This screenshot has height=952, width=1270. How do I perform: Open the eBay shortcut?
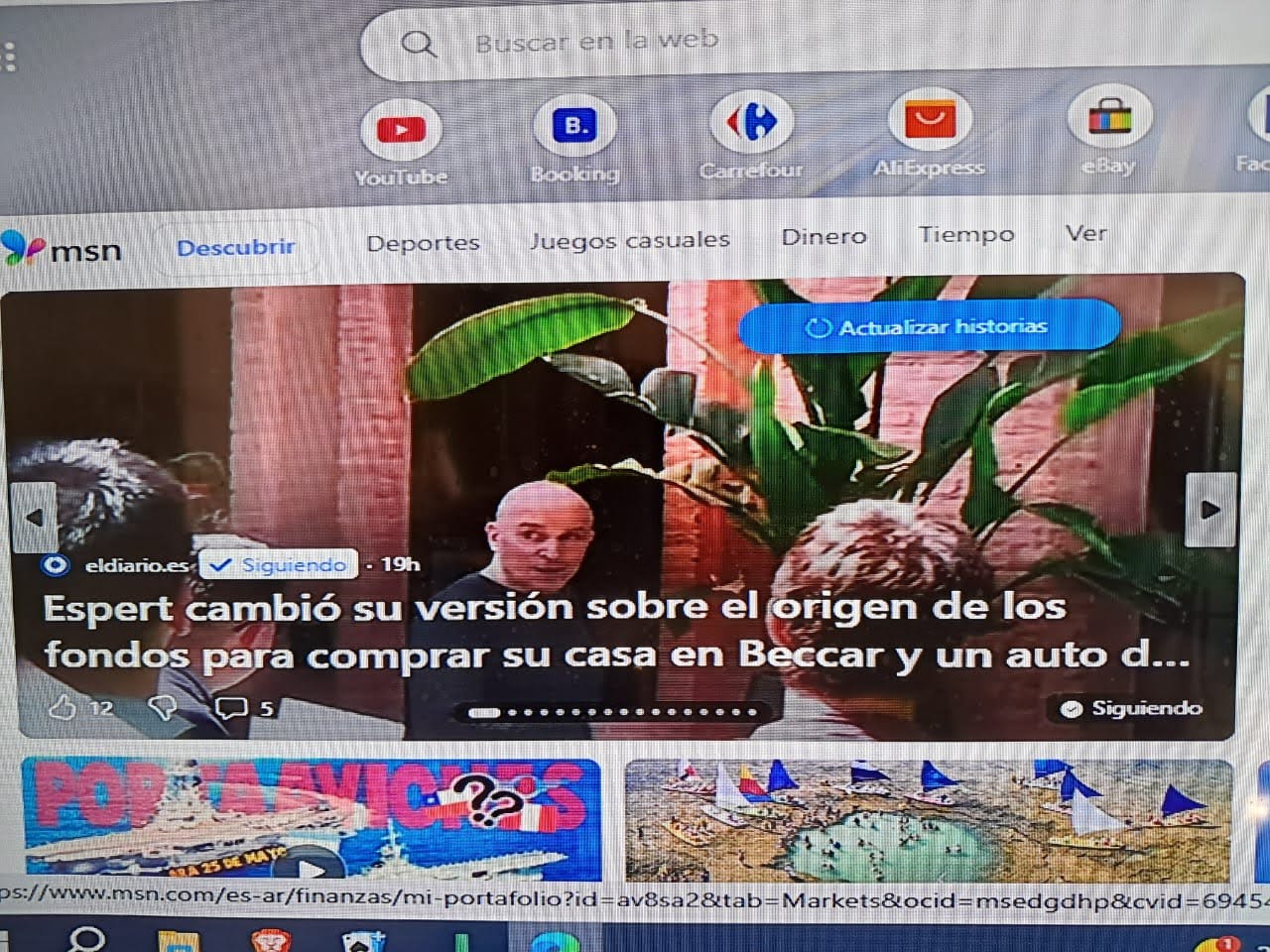point(1108,119)
